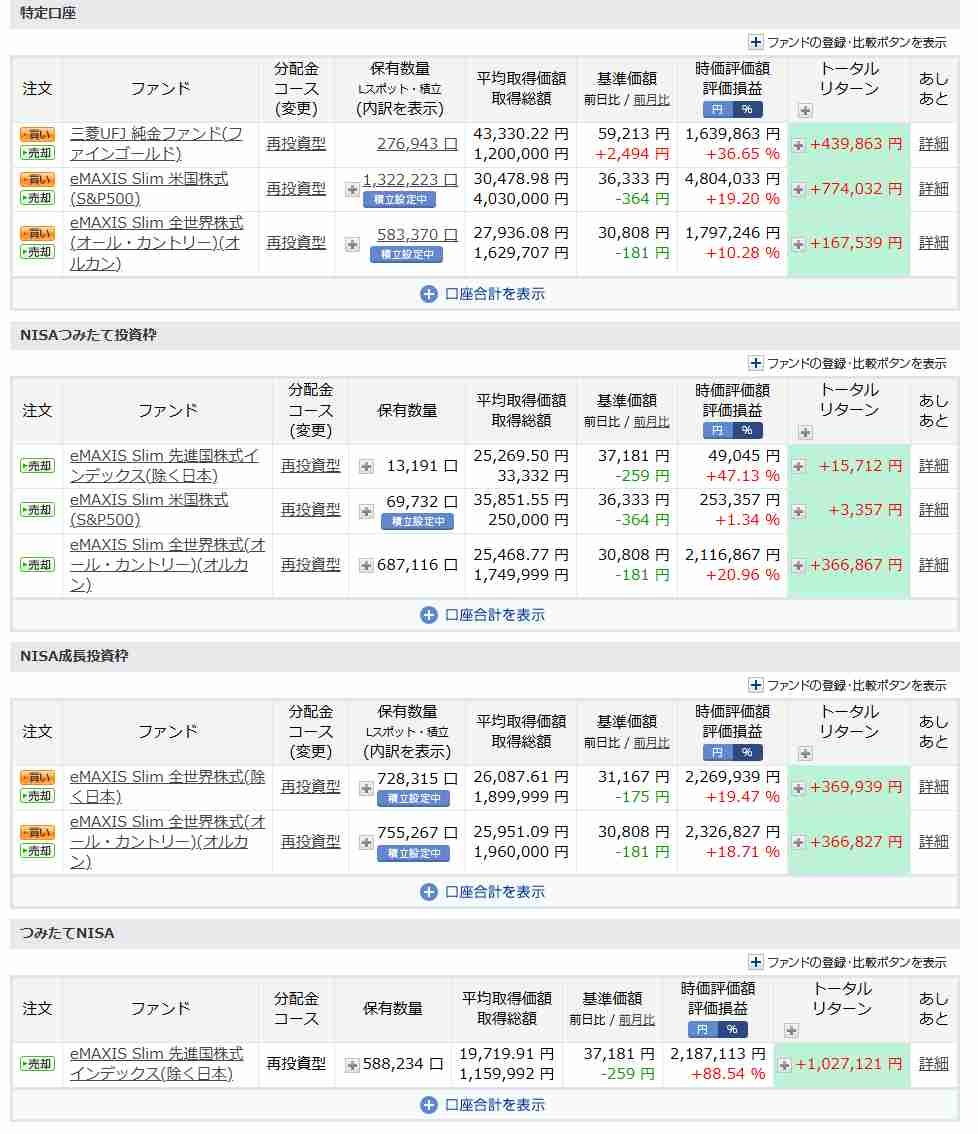Expand 口座合計を表示 under 特定口座
This screenshot has height=1134, width=978.
coord(484,294)
